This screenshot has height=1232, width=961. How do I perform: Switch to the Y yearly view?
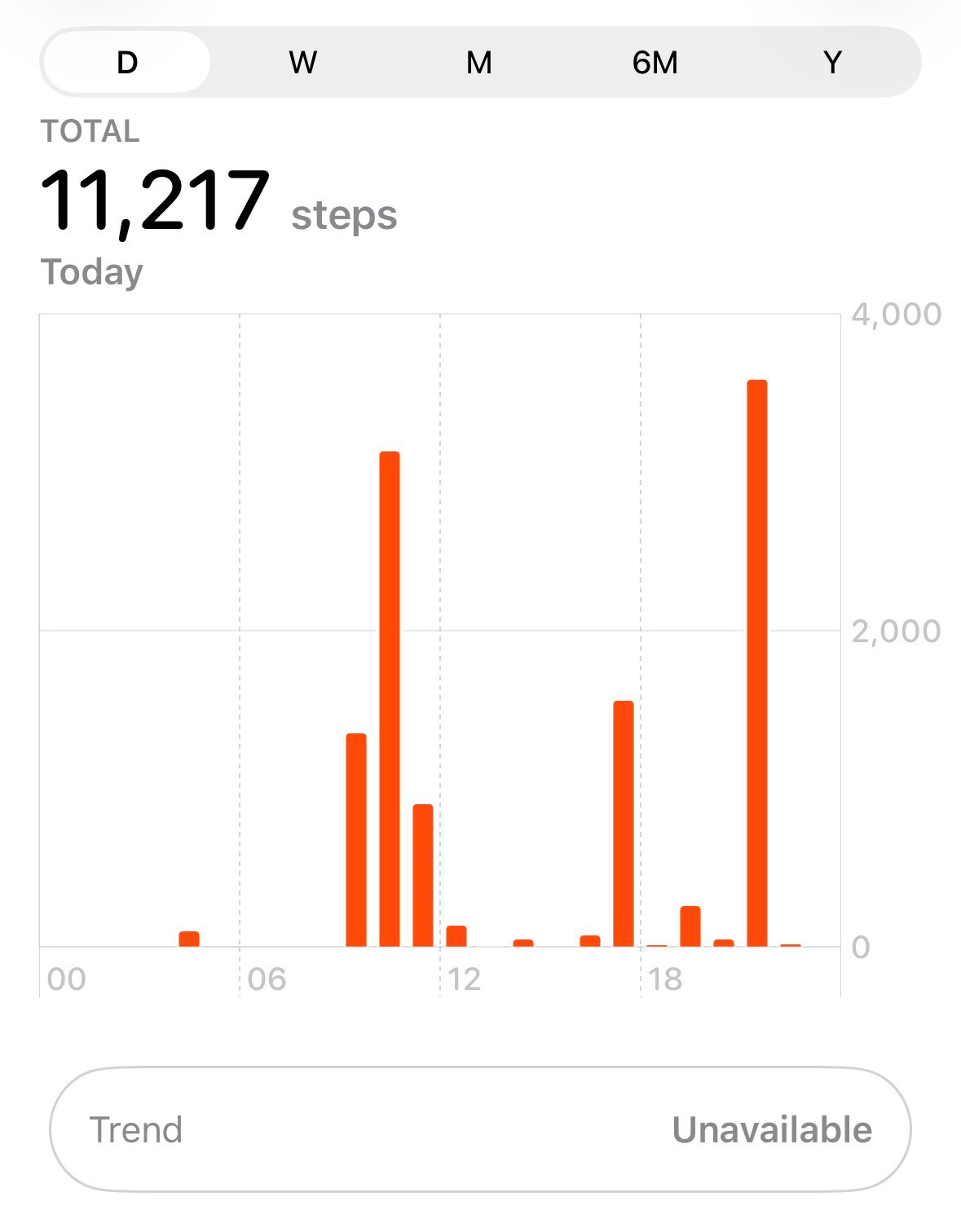832,63
